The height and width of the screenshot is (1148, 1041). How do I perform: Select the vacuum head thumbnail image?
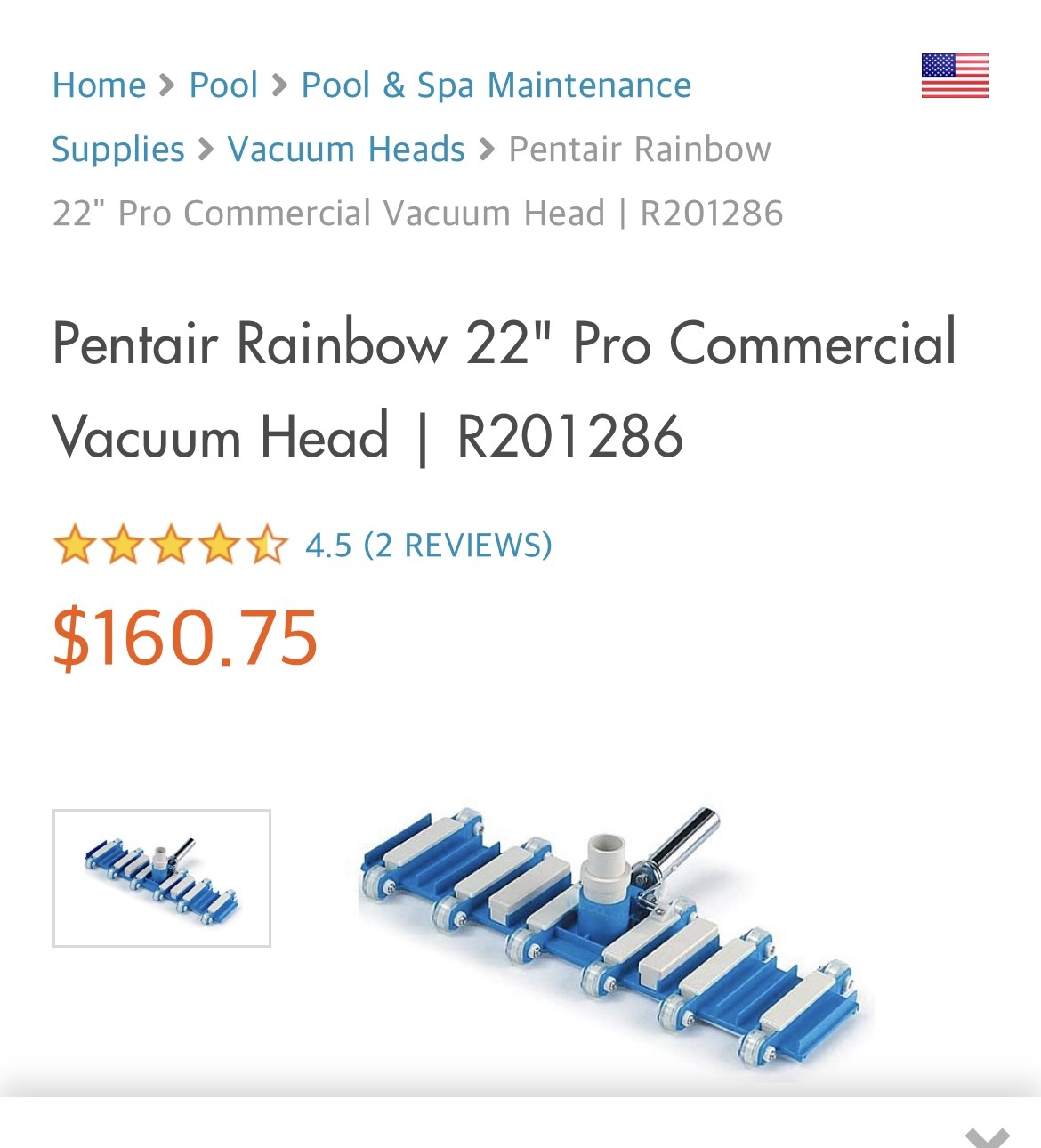pyautogui.click(x=162, y=877)
